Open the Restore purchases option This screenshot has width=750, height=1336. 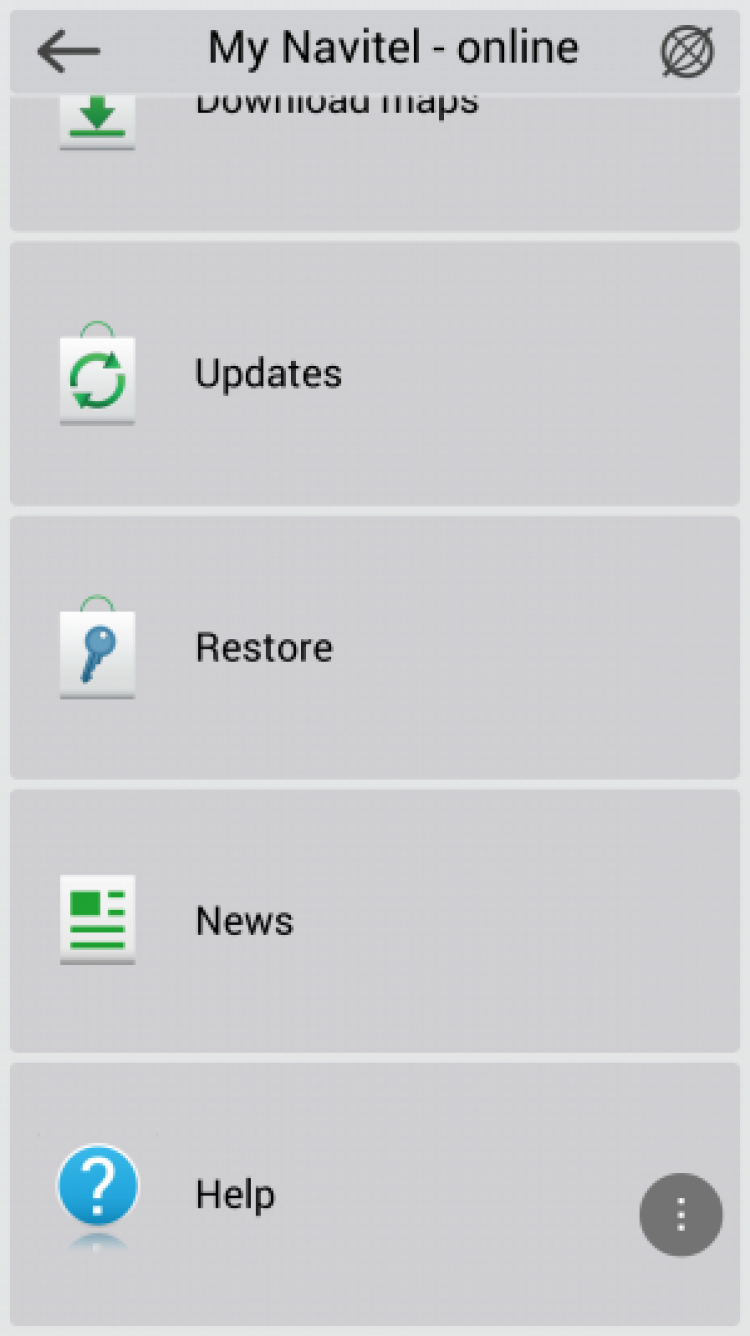pyautogui.click(x=374, y=648)
